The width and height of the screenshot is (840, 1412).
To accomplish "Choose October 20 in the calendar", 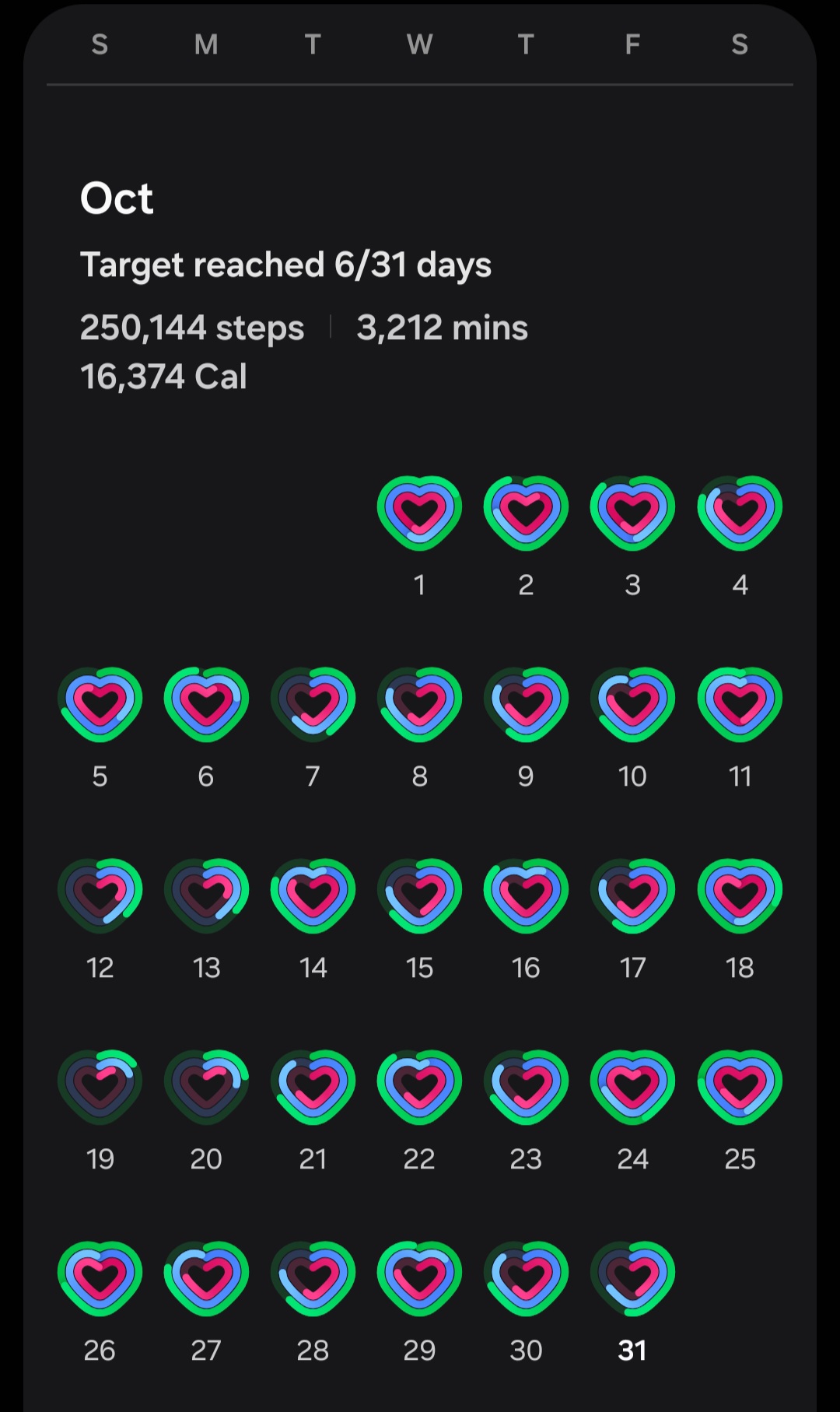I will 206,1087.
